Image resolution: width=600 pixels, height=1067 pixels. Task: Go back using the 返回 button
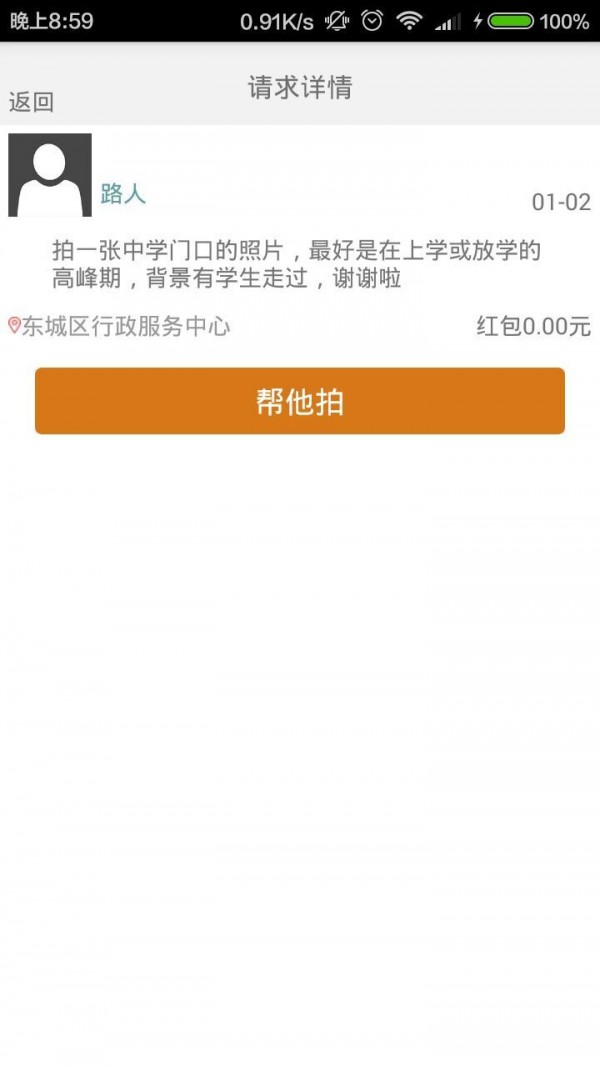[x=31, y=102]
